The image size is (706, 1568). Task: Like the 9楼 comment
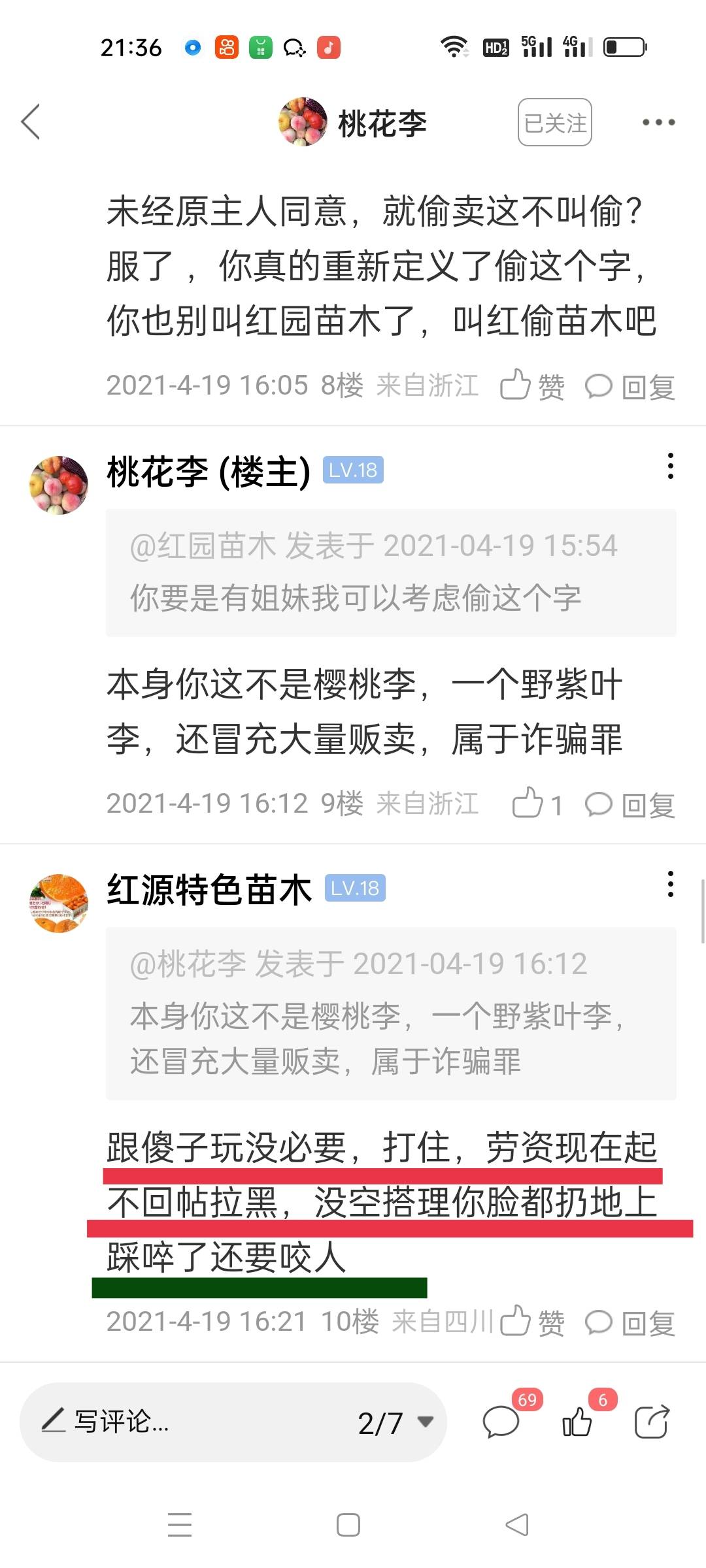coord(537,804)
